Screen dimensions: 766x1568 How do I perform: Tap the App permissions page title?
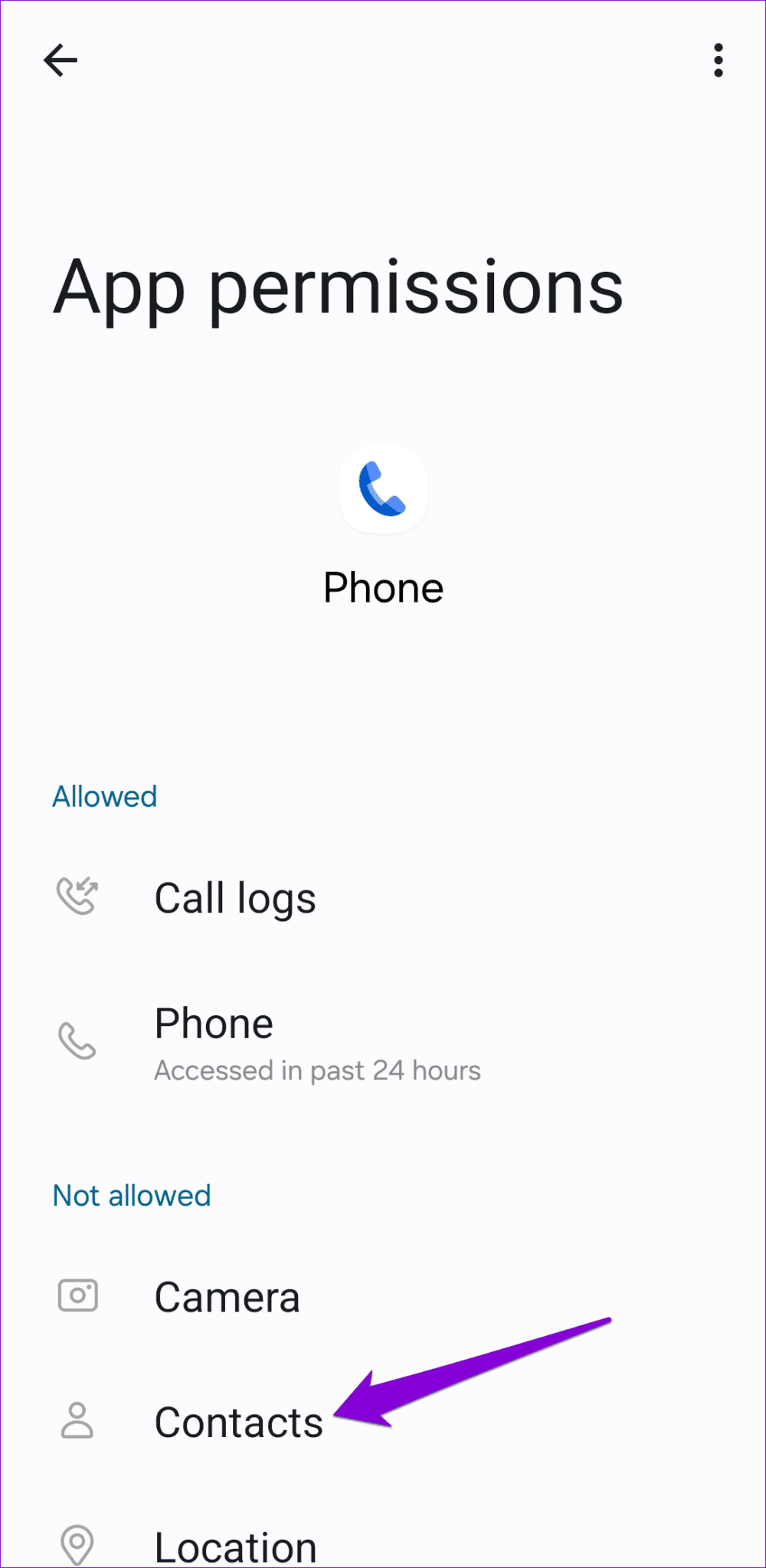[338, 289]
